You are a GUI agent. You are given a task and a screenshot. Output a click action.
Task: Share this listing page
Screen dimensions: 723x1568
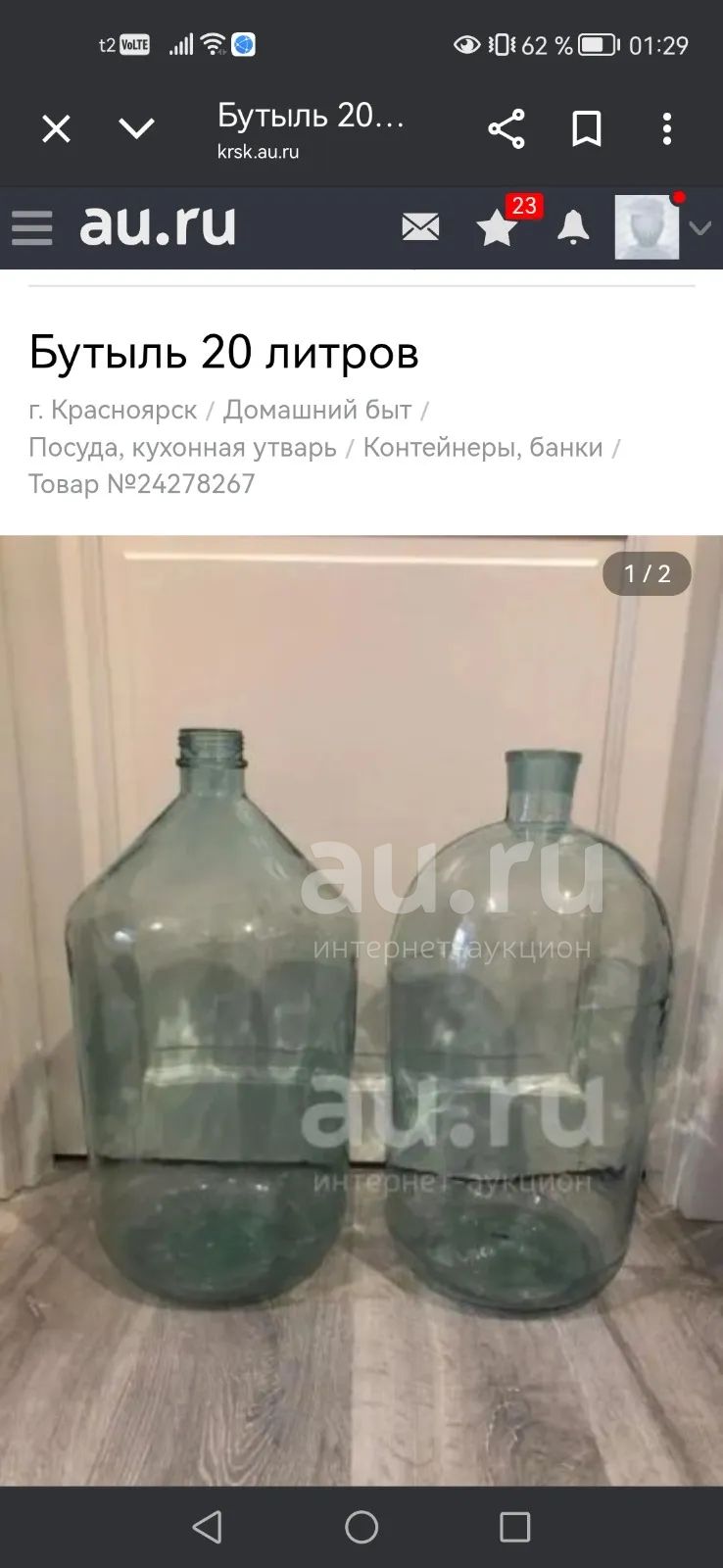506,129
